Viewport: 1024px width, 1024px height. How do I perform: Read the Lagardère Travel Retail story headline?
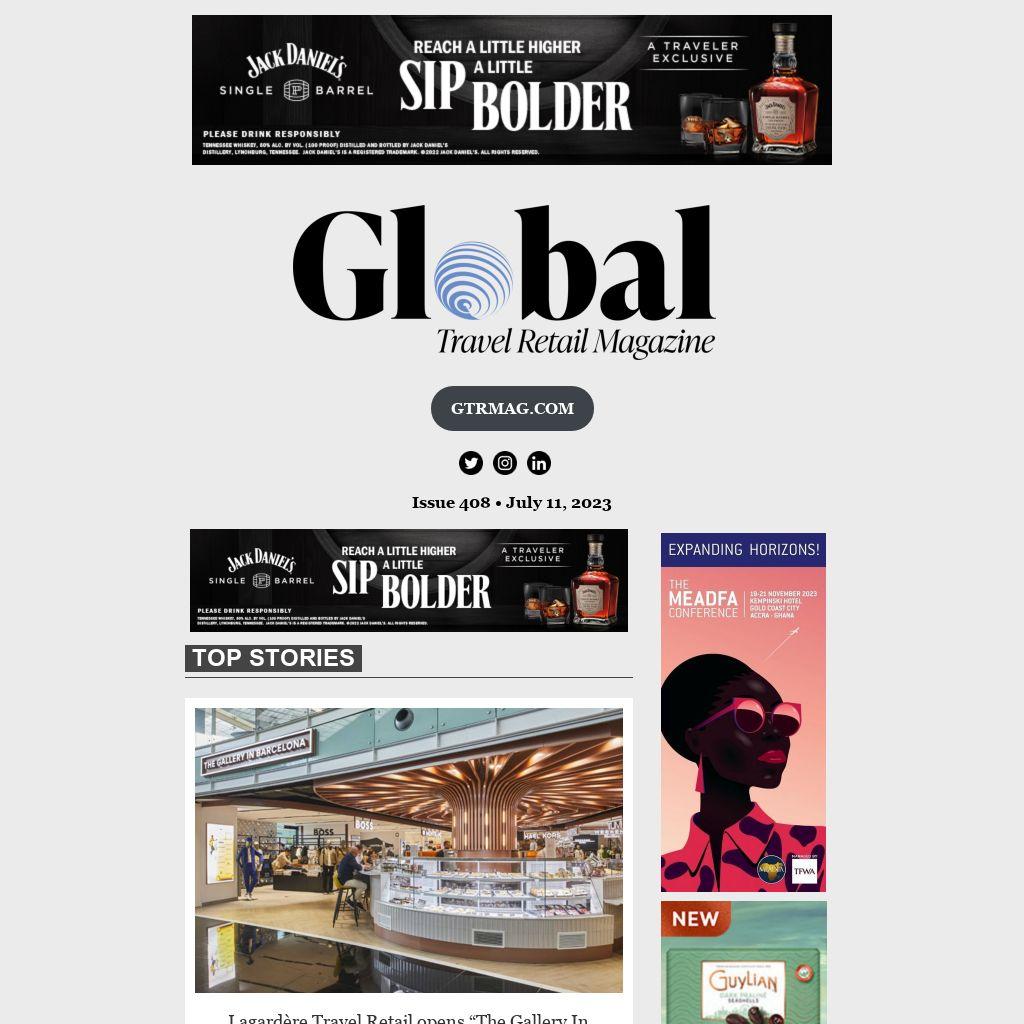click(408, 1018)
